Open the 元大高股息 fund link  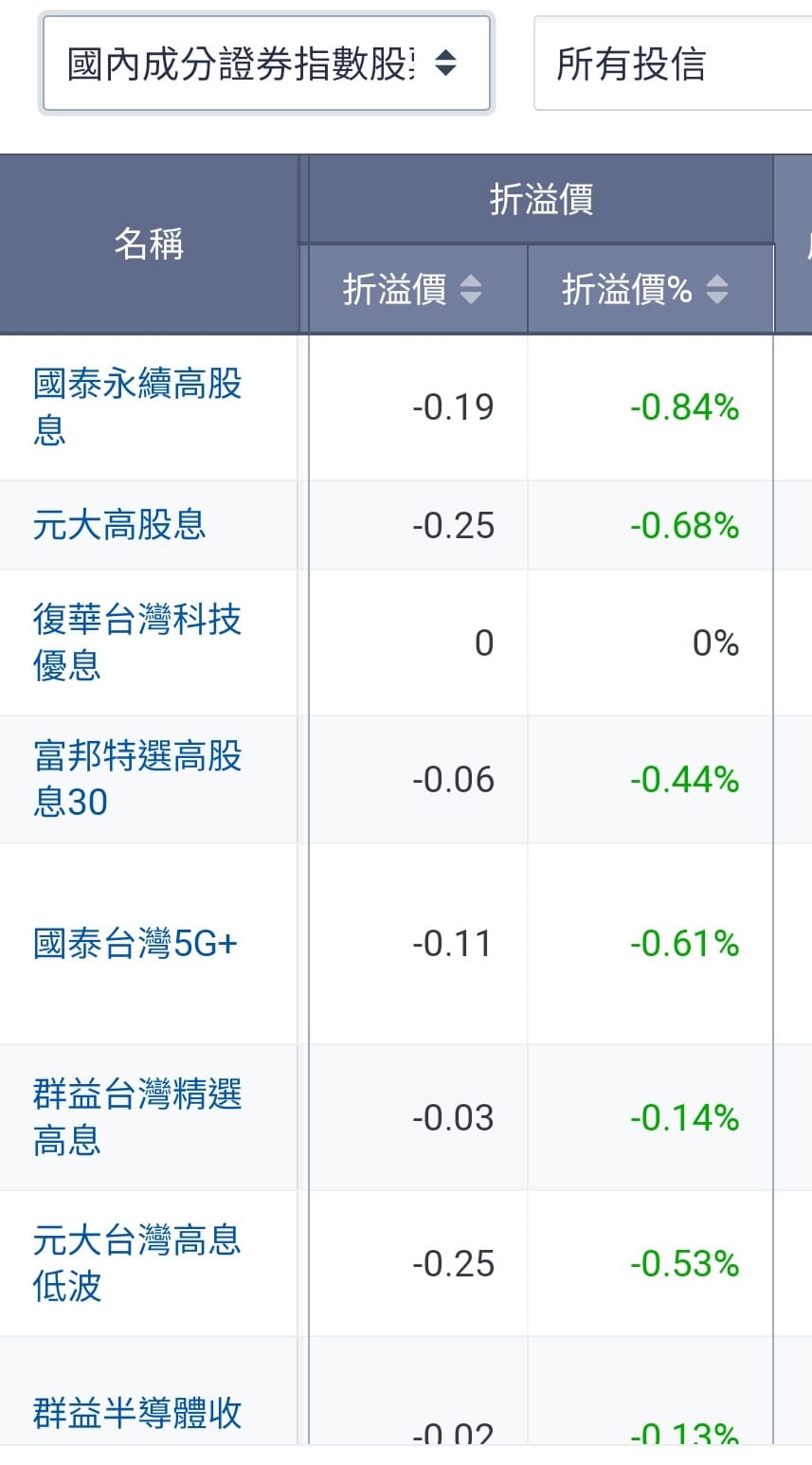[119, 524]
